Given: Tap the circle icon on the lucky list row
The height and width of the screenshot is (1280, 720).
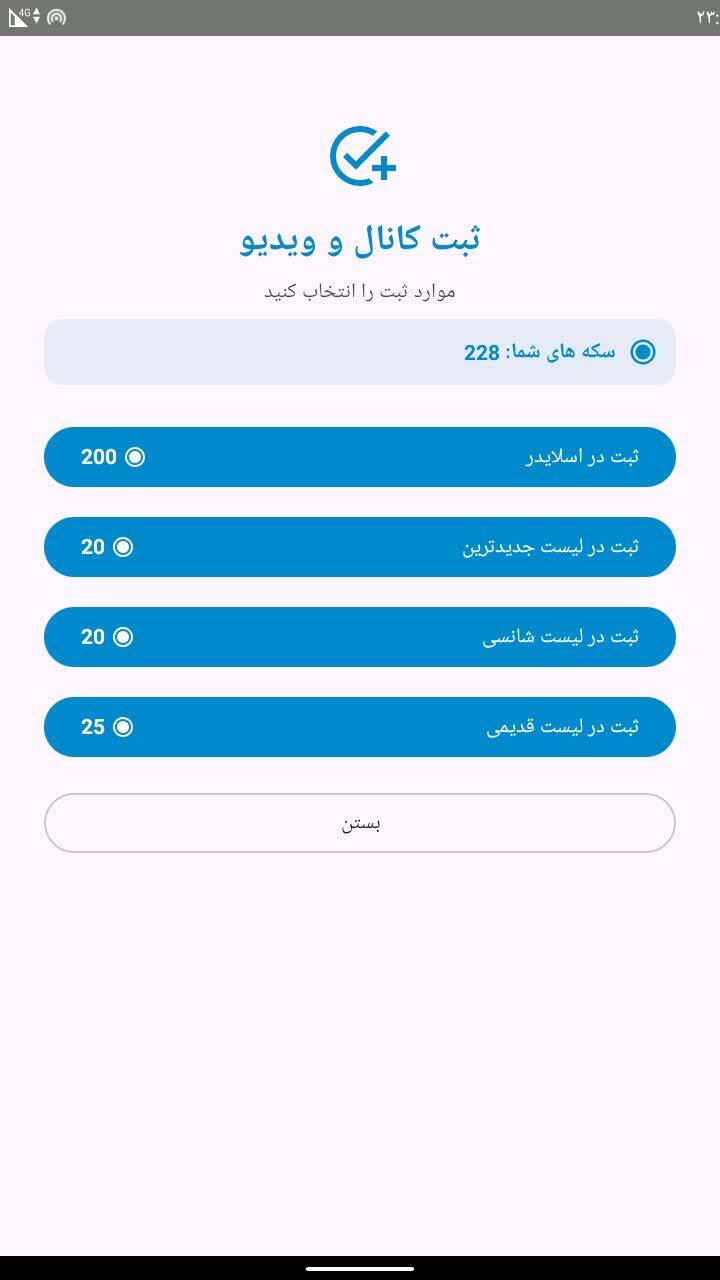Looking at the screenshot, I should tap(124, 637).
